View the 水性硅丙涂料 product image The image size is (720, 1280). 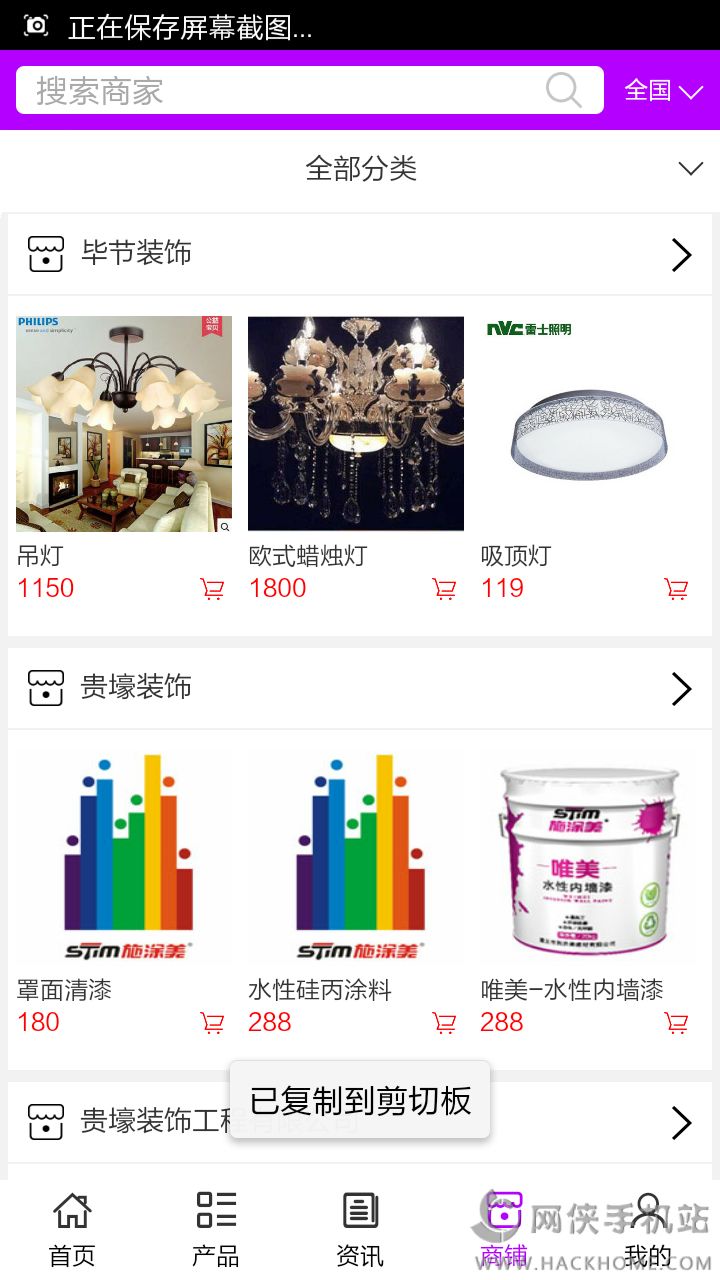coord(356,858)
